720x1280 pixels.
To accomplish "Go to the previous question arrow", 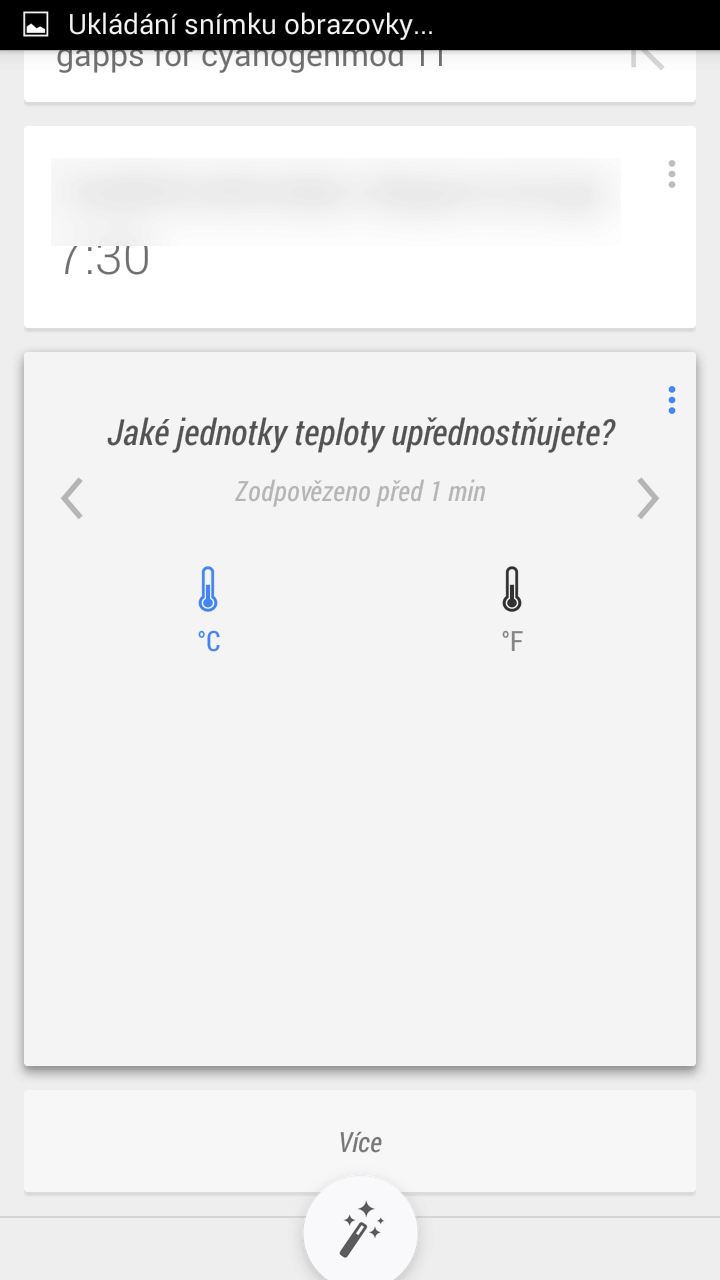I will point(72,498).
